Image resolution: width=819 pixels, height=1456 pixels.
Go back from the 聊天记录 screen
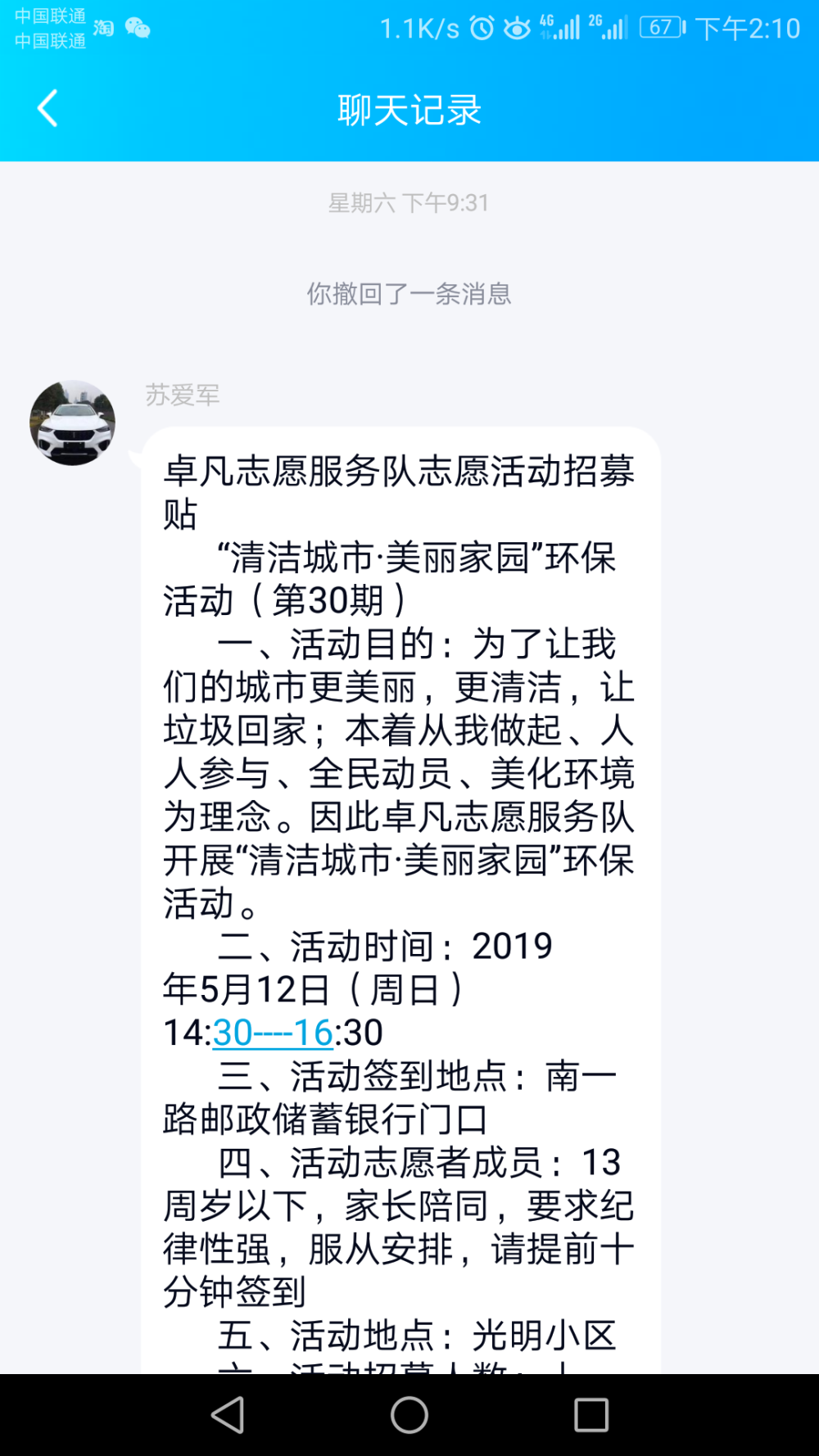coord(48,108)
